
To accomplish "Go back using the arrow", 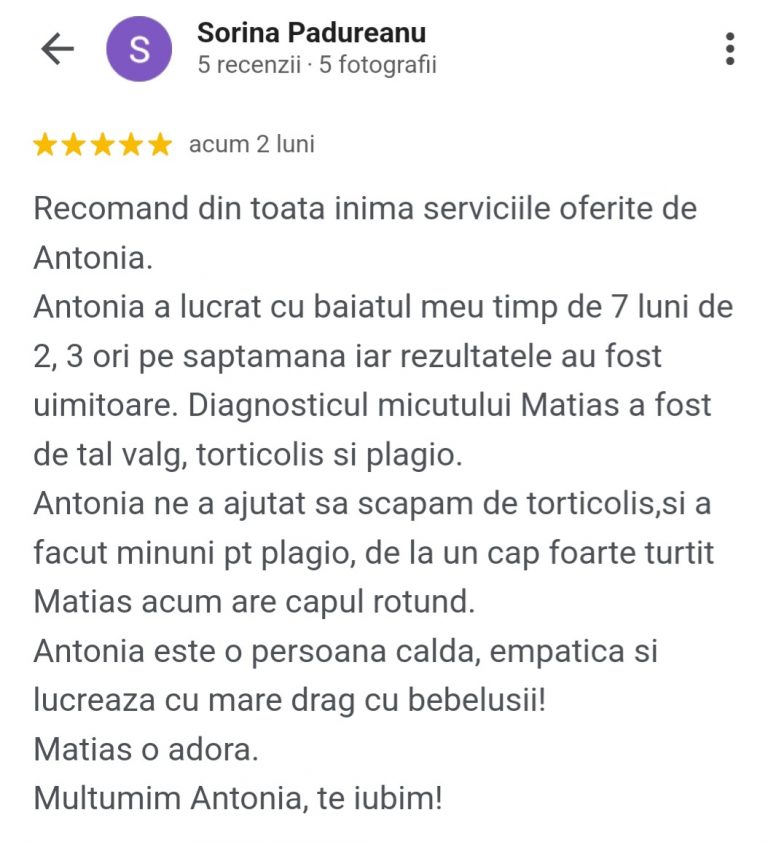I will 57,49.
